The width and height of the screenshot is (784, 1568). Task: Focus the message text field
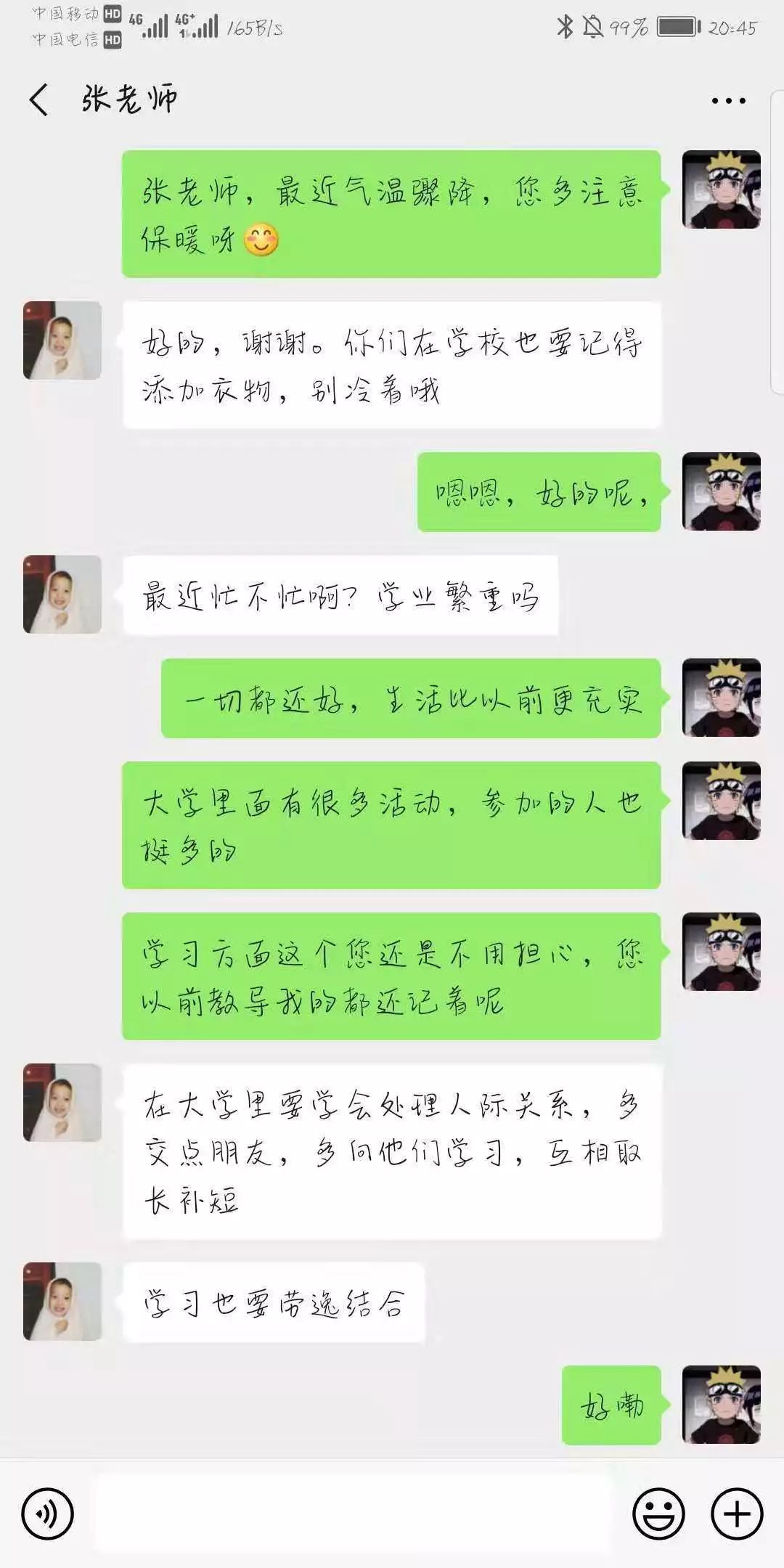[354, 1514]
